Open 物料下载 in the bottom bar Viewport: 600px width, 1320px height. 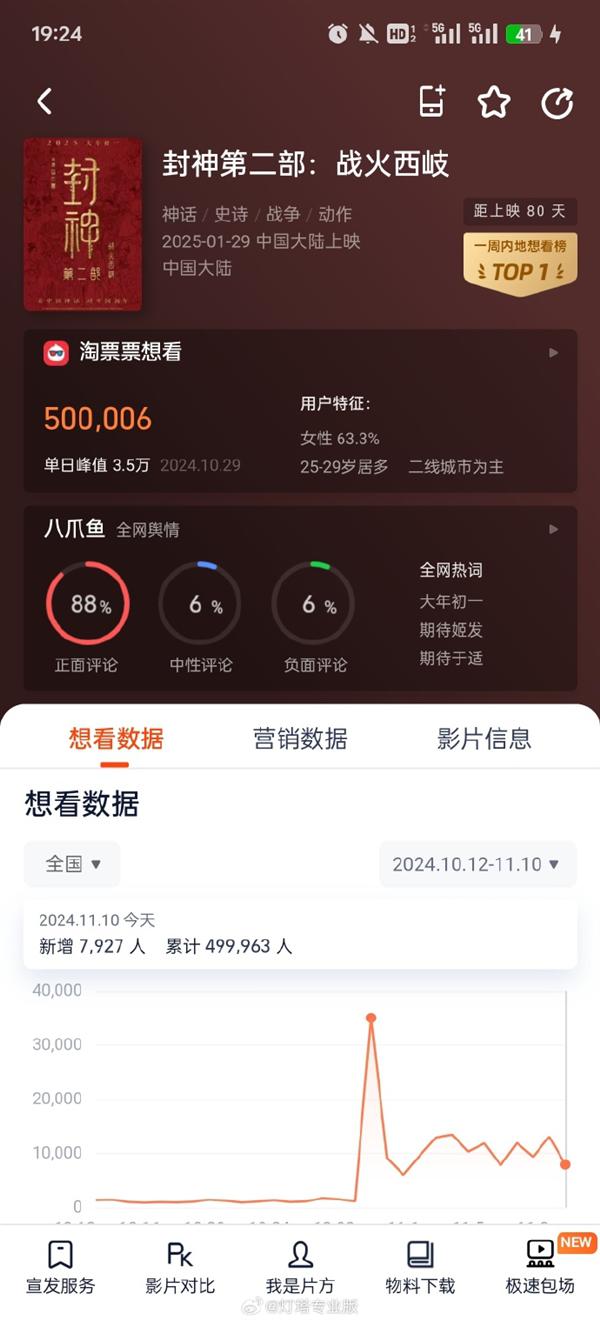click(x=420, y=1267)
